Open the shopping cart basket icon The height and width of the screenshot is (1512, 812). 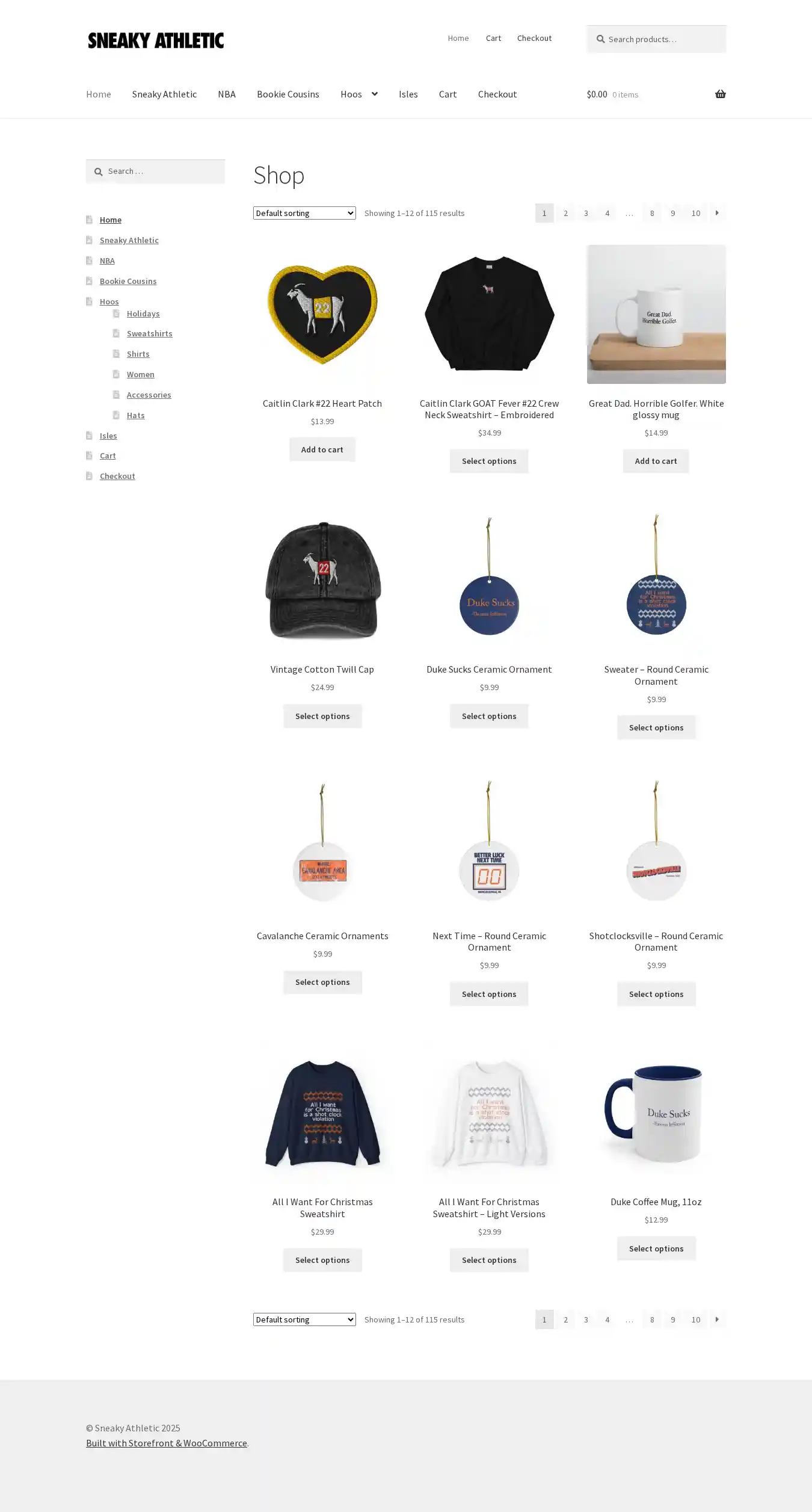(x=720, y=94)
